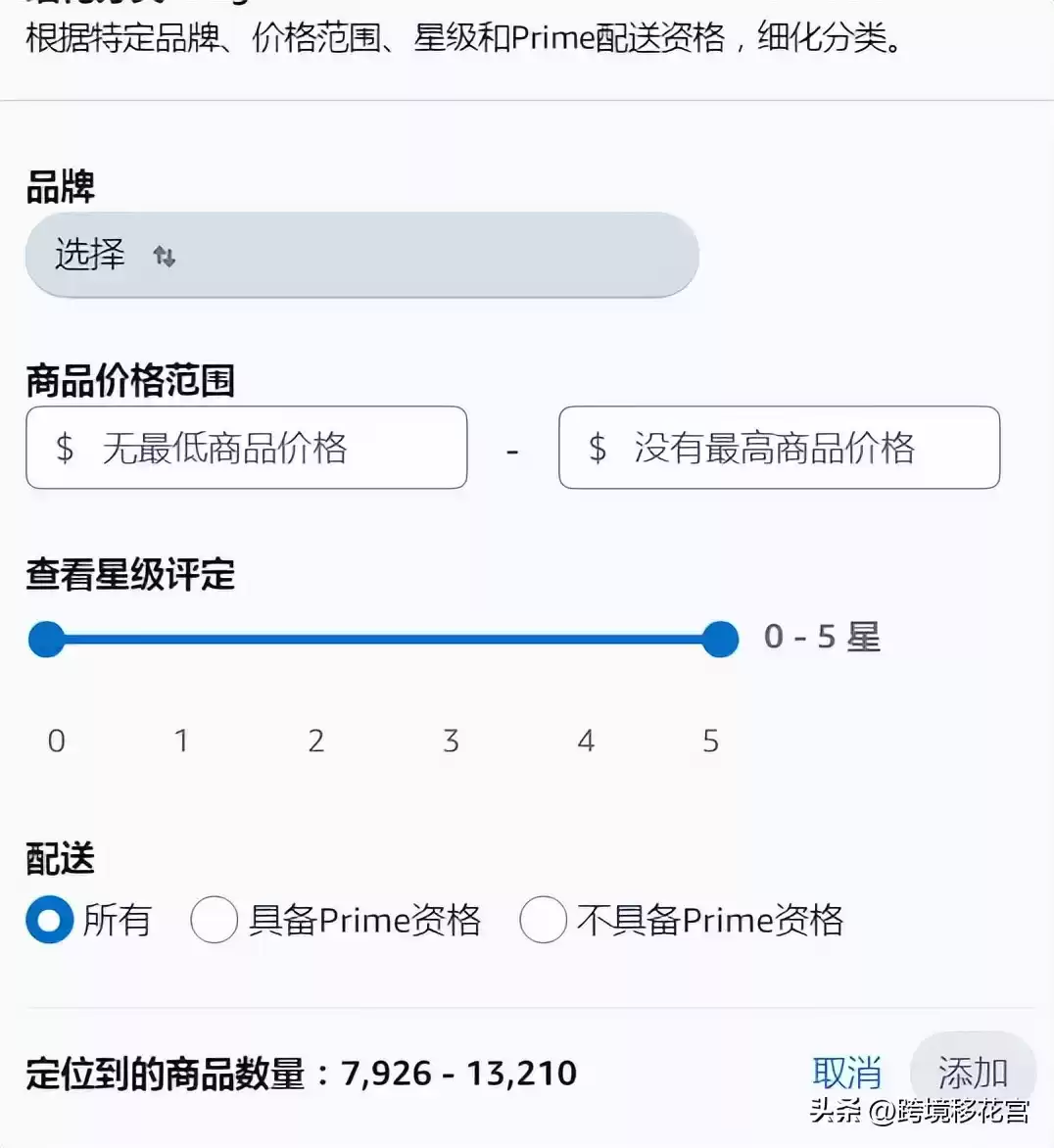Click the 取消 cancel link
This screenshot has width=1054, height=1148.
(846, 1073)
